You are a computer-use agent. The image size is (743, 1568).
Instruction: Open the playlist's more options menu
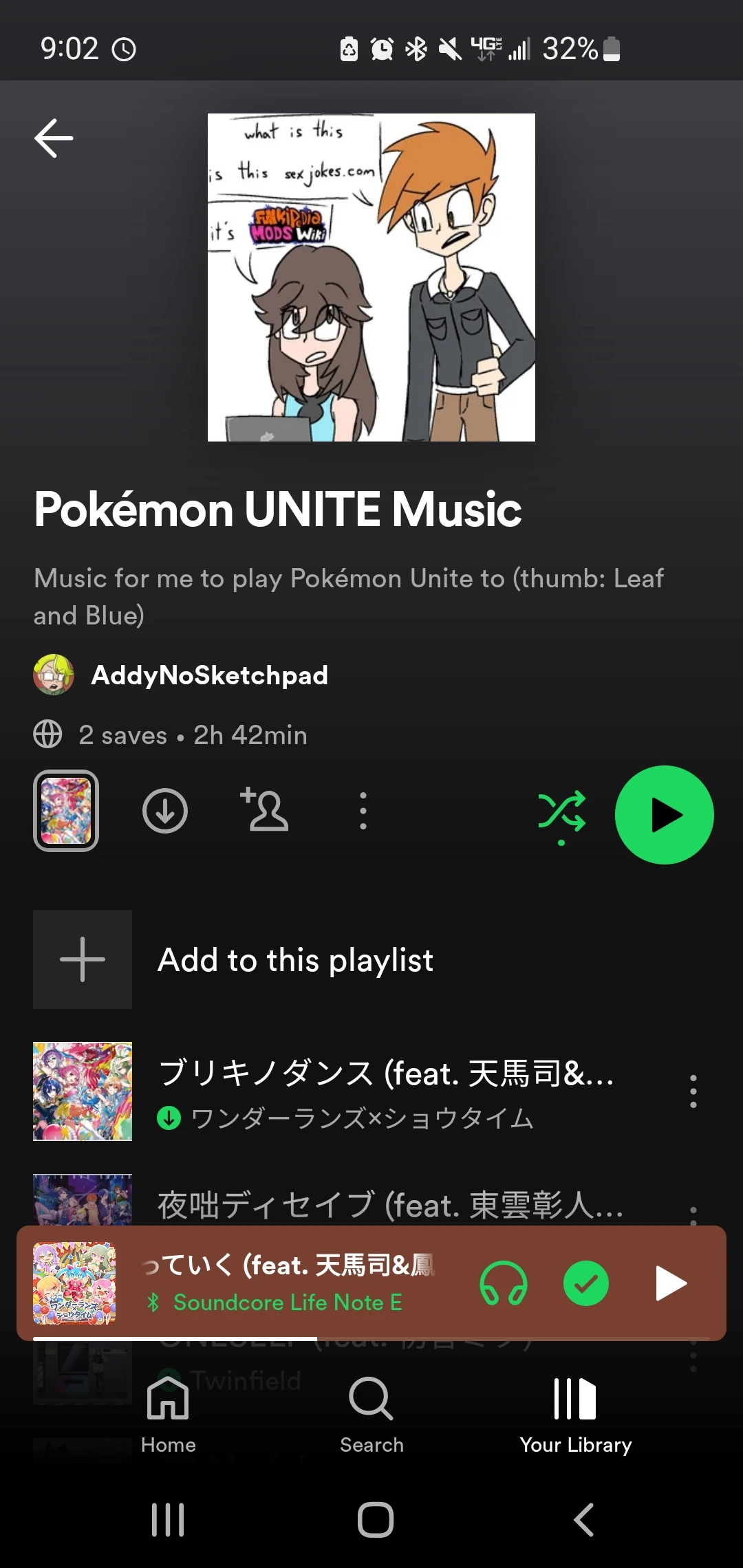tap(363, 812)
